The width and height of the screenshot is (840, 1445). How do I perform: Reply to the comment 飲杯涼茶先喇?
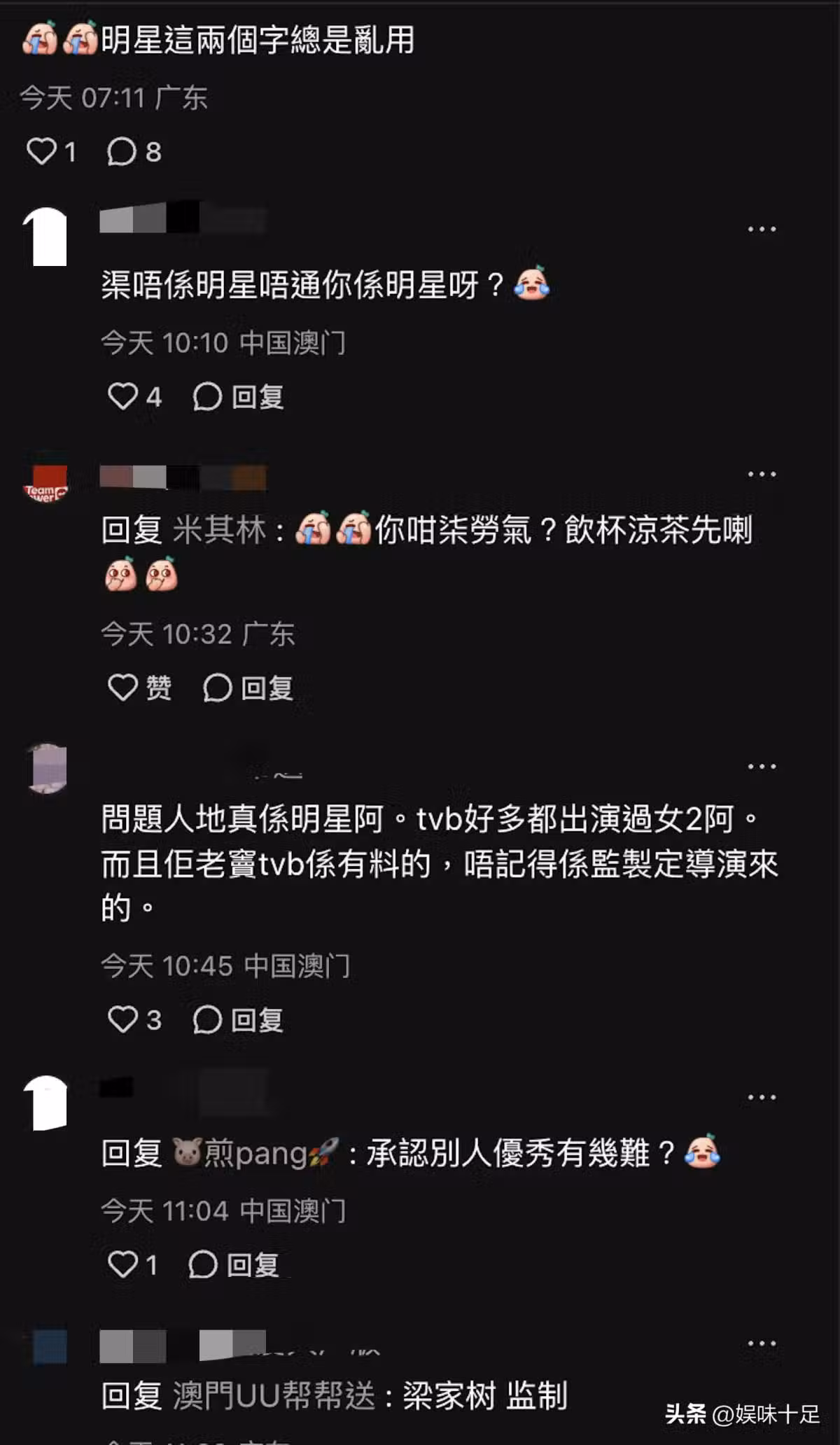pyautogui.click(x=247, y=687)
